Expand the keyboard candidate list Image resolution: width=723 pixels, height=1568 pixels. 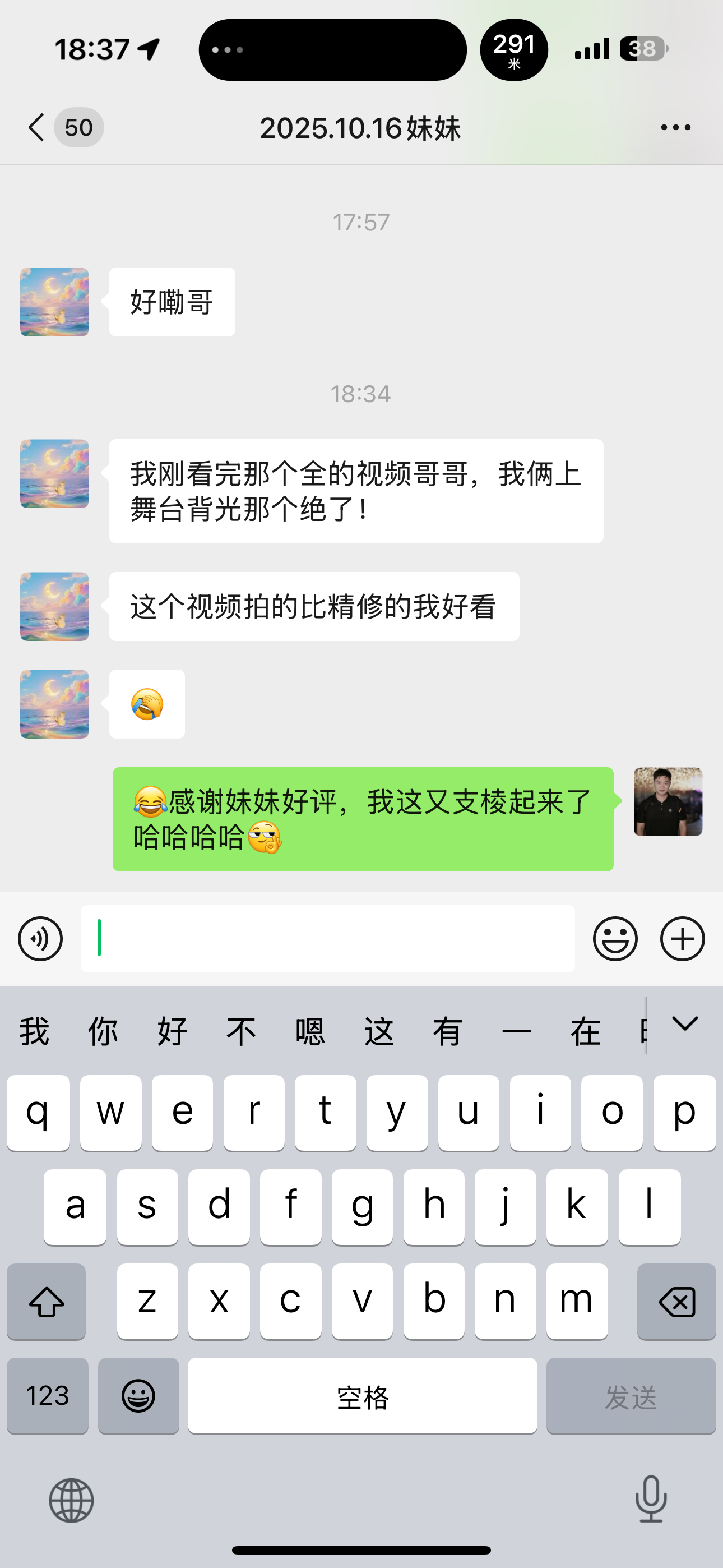click(685, 1024)
